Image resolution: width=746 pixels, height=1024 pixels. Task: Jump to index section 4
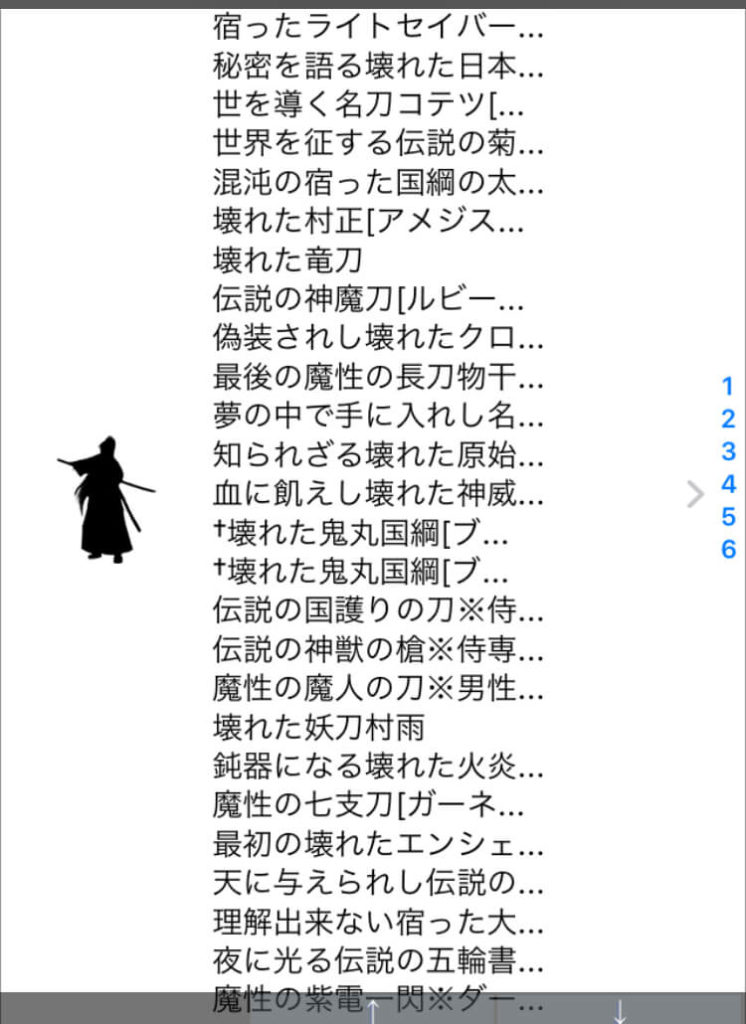(728, 484)
